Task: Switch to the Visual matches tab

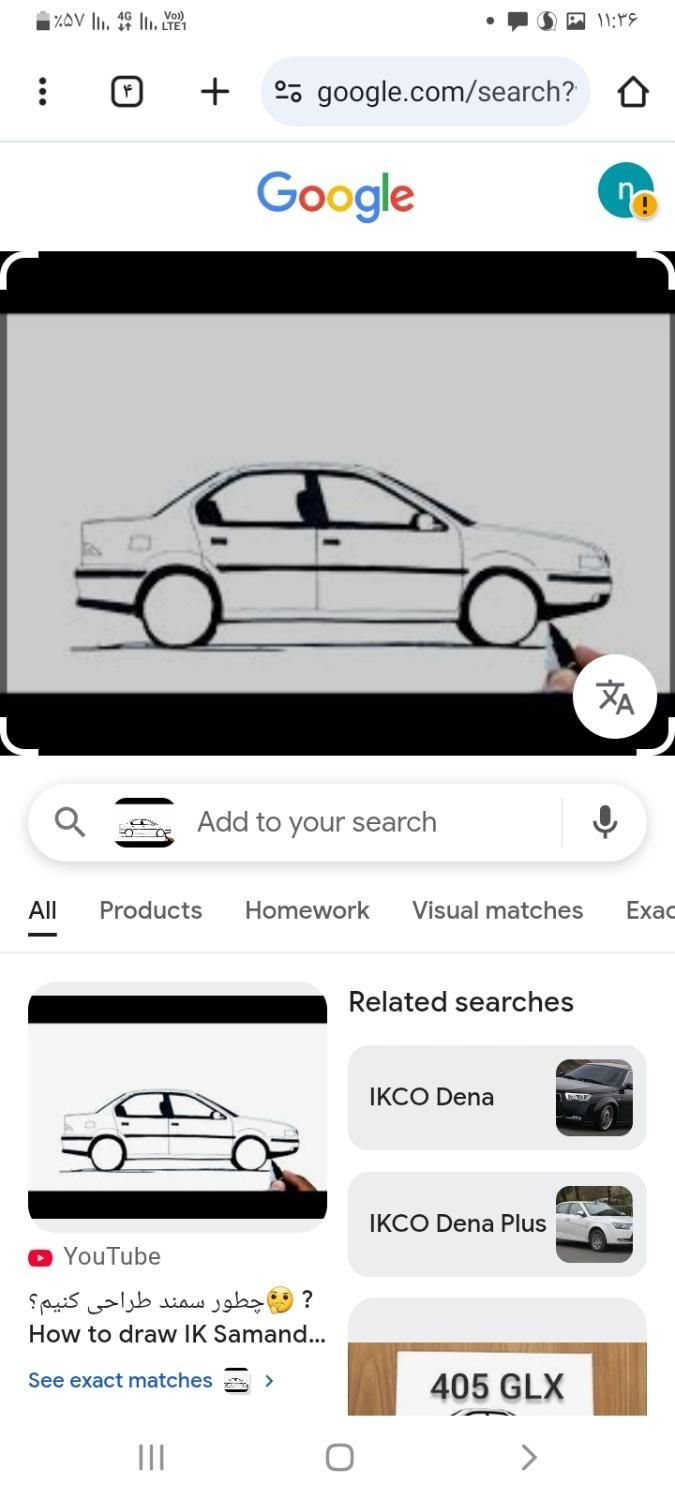Action: (x=497, y=910)
